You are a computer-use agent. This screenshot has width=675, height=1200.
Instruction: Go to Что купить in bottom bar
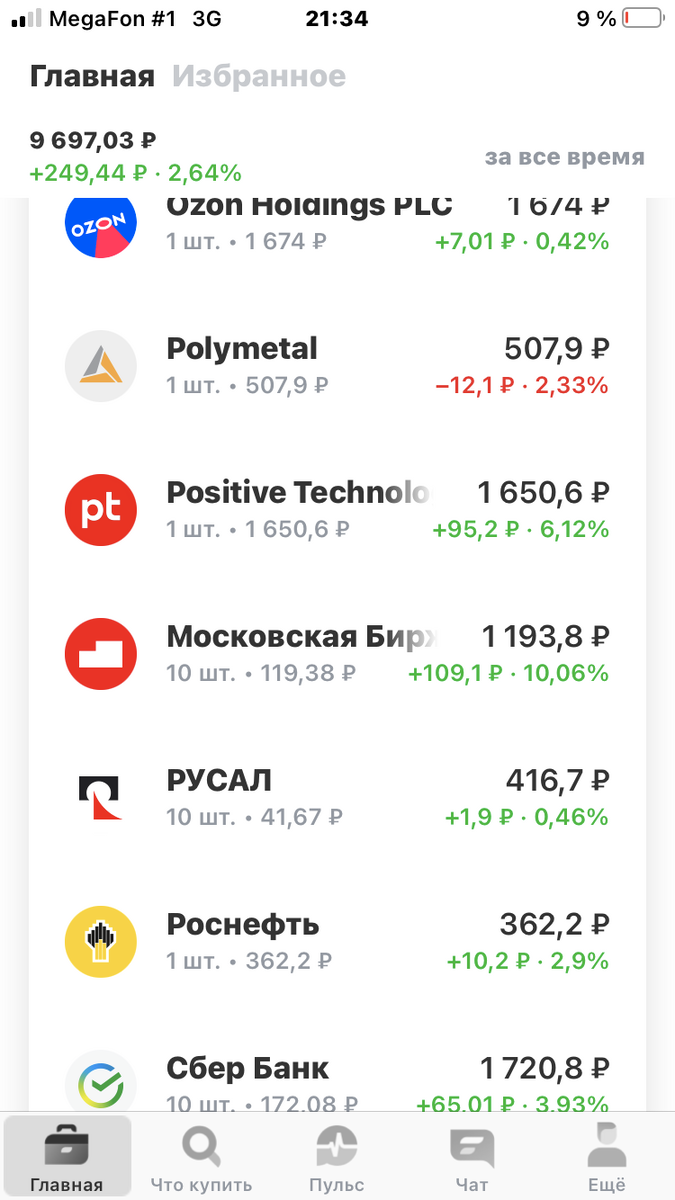pyautogui.click(x=202, y=1157)
